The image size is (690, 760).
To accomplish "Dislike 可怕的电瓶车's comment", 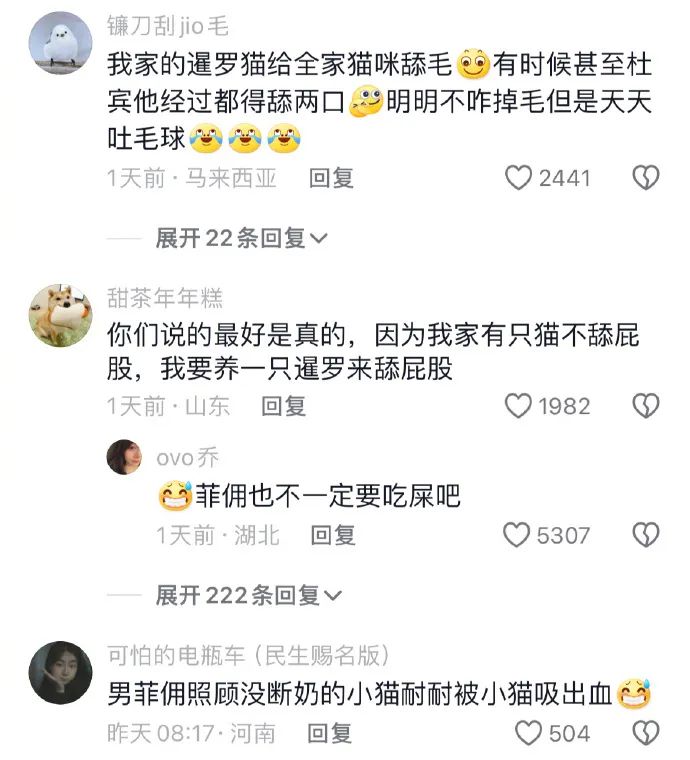I will tap(646, 733).
